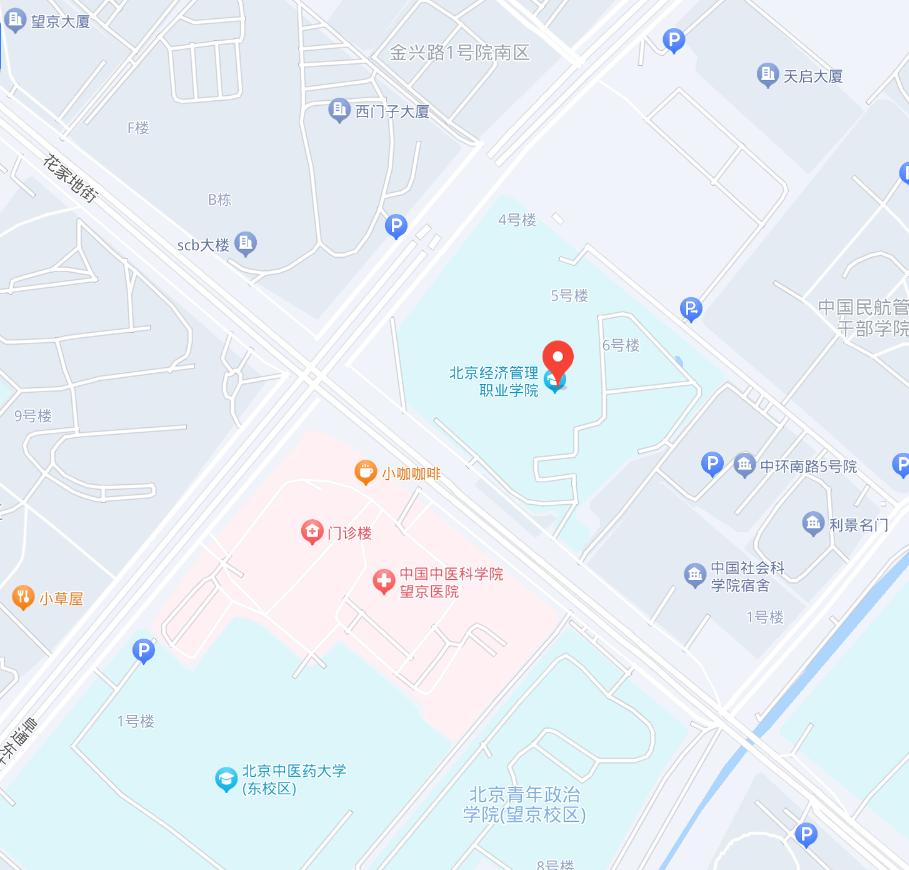Screen dimensions: 909x870
Task: Tap the 中国社会科学院宿舍 marker
Action: pyautogui.click(x=694, y=575)
